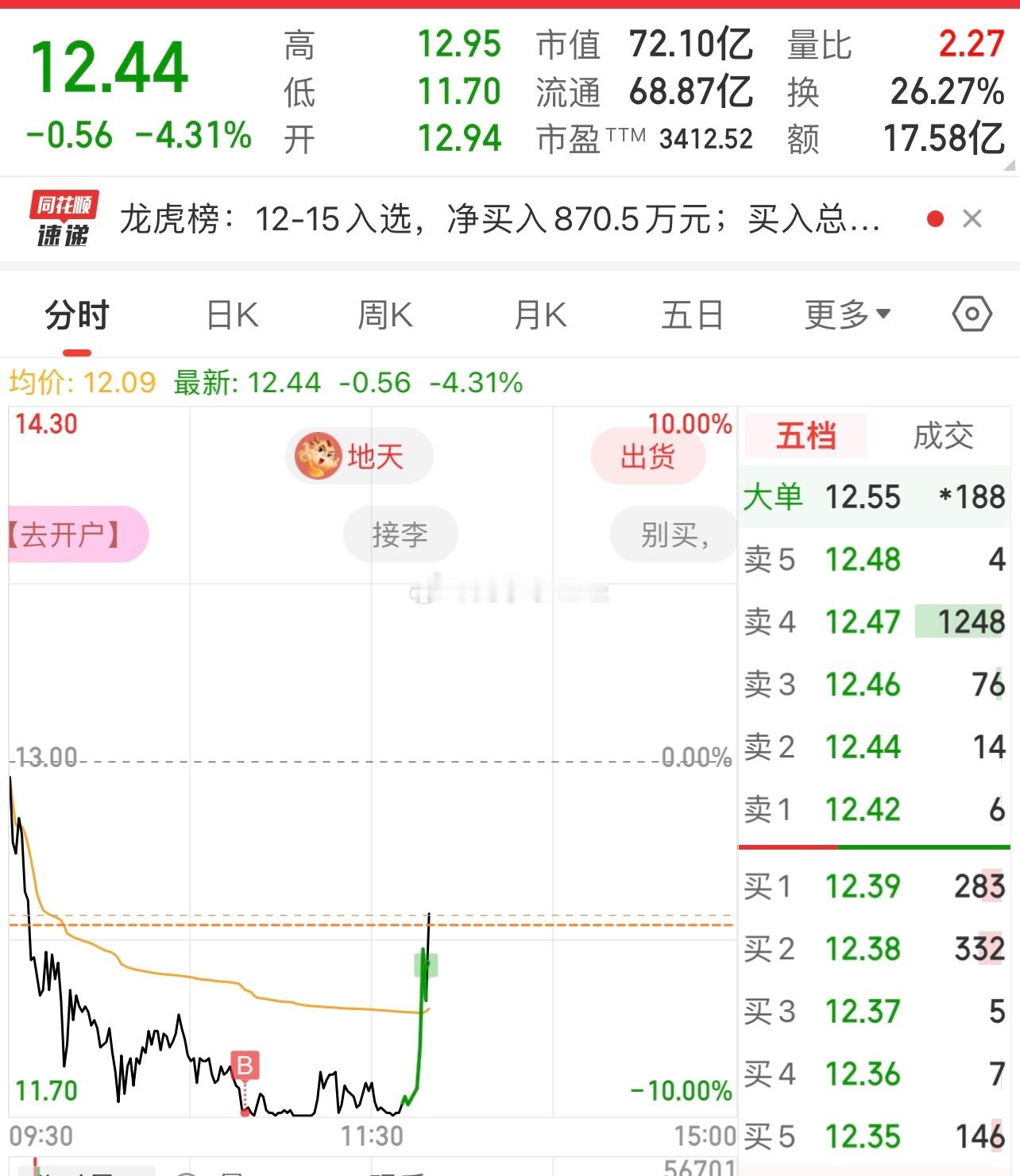
Task: Click the 接李 gray bubble
Action: click(400, 534)
